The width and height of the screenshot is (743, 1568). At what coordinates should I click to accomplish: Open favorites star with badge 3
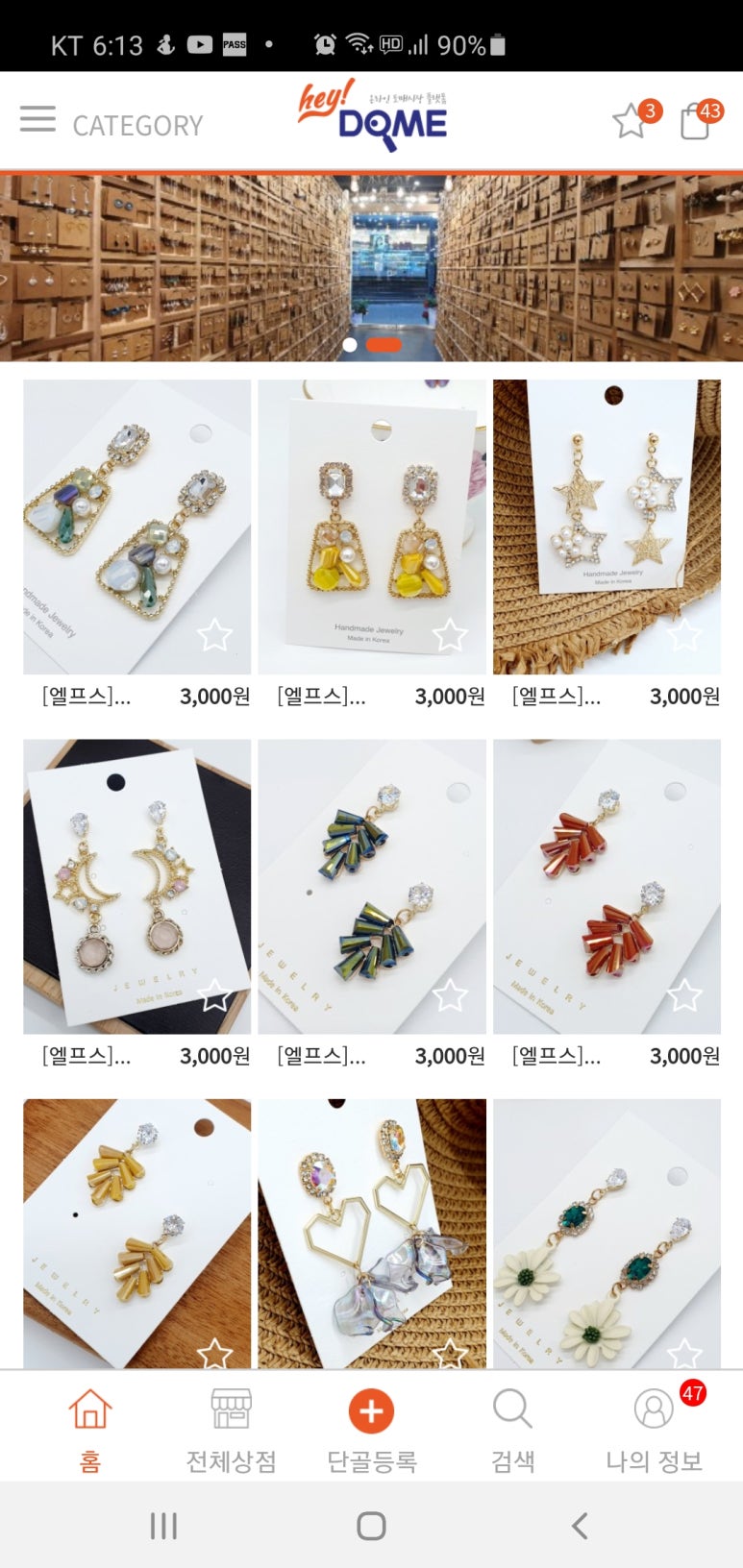coord(632,121)
